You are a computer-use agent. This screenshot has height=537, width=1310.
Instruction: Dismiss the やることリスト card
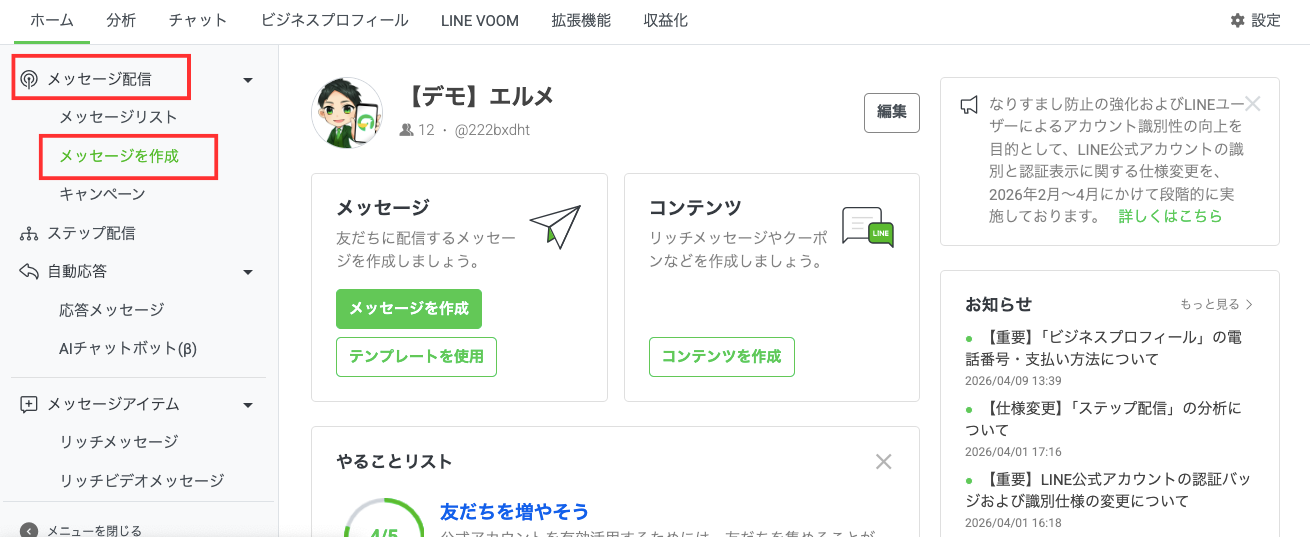tap(883, 461)
